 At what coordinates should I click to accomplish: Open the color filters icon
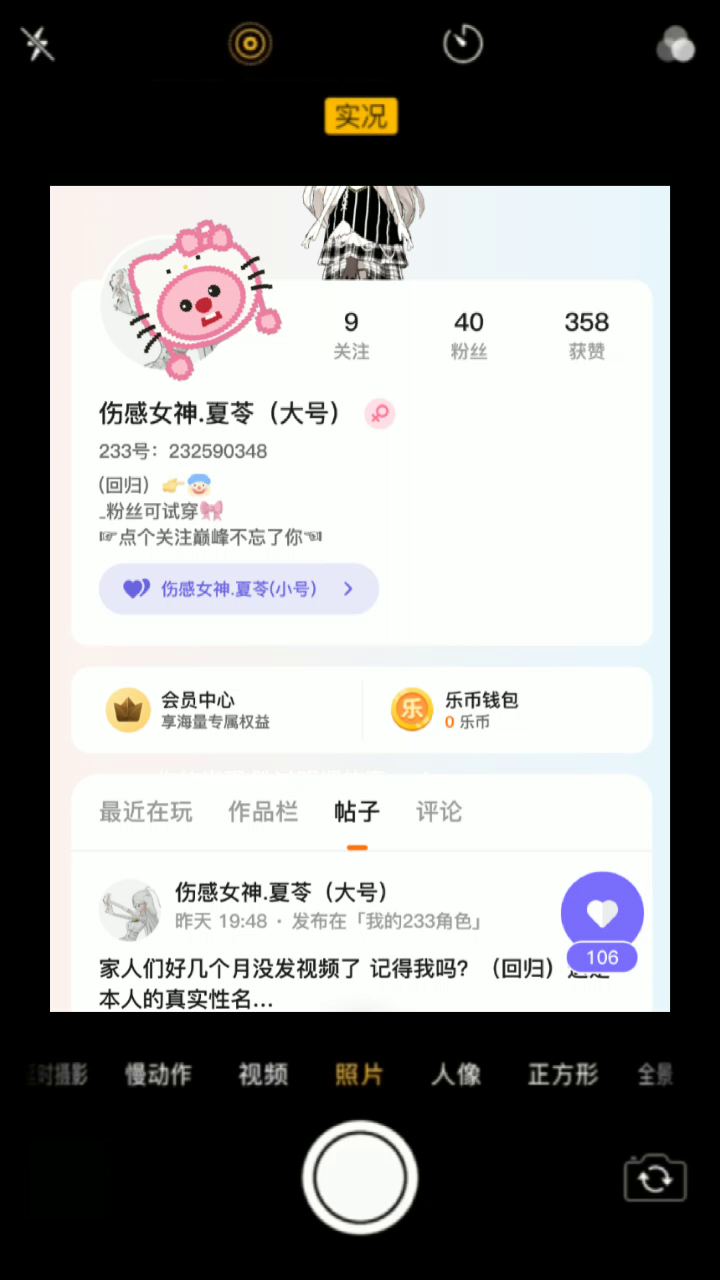pyautogui.click(x=676, y=45)
